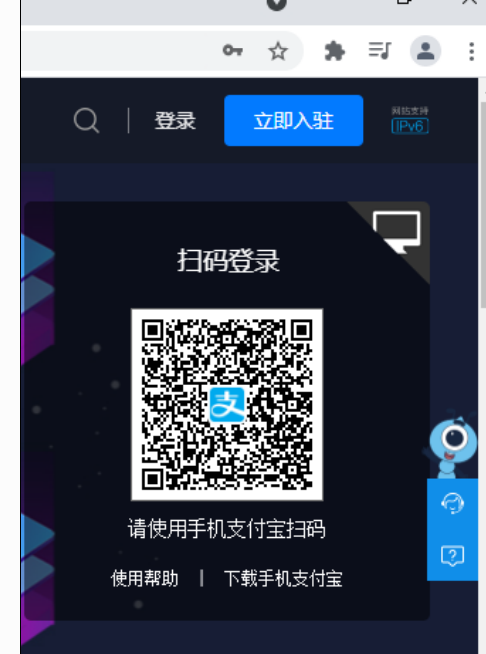The height and width of the screenshot is (654, 486).
Task: Open the question-mark help icon
Action: coord(453,555)
